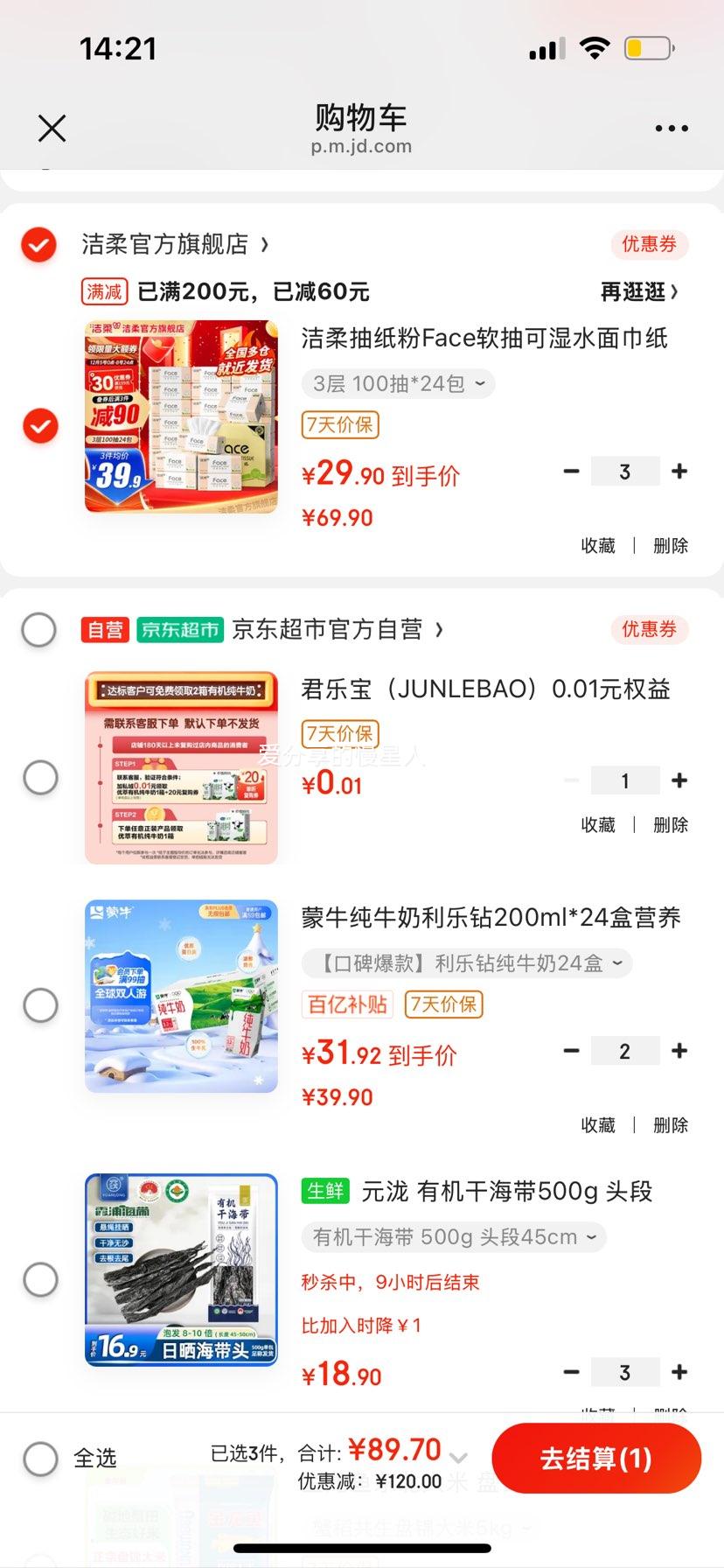Open 蒙牛纯牛奶 product image
724x1568 pixels.
181,996
